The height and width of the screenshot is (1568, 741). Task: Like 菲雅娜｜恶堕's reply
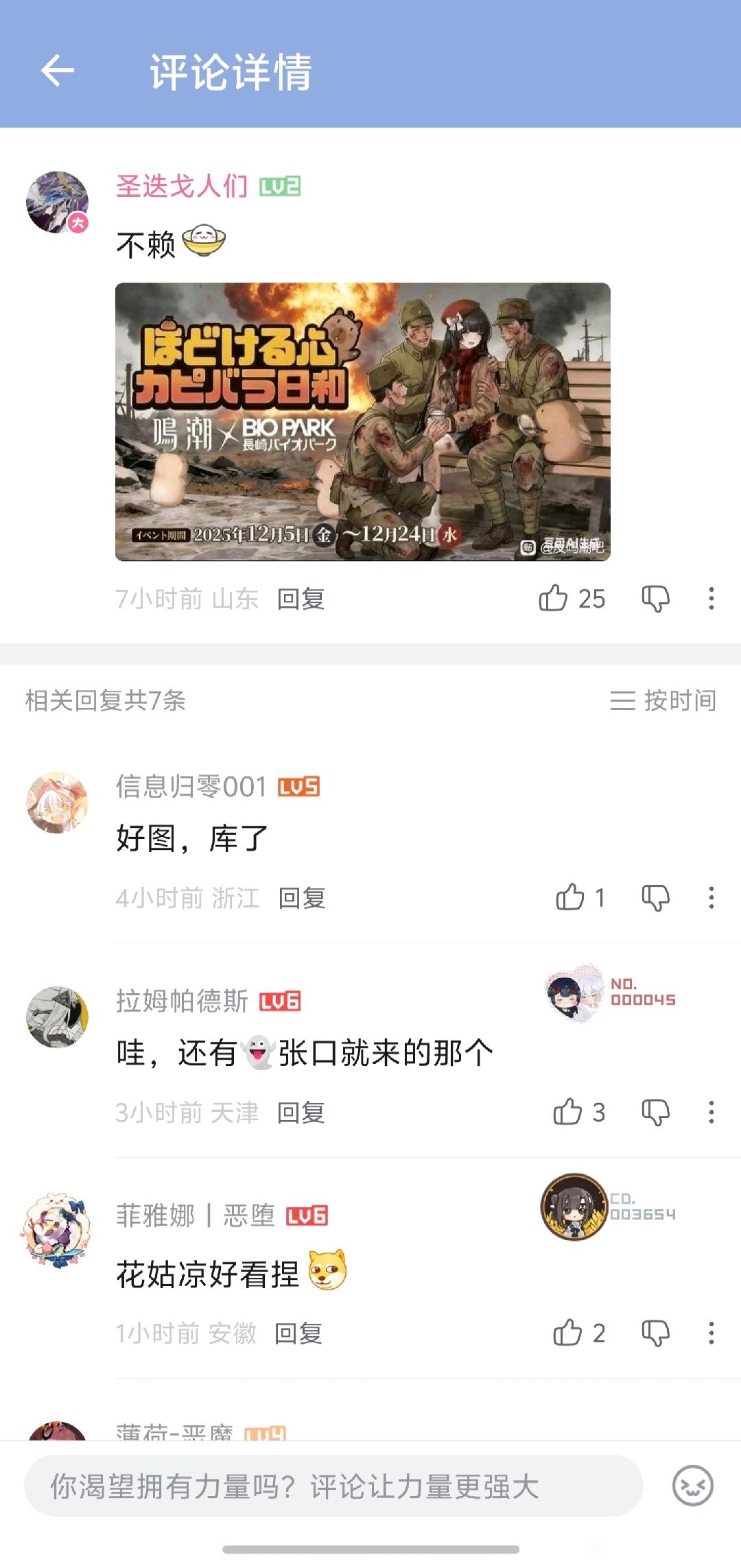[568, 1333]
